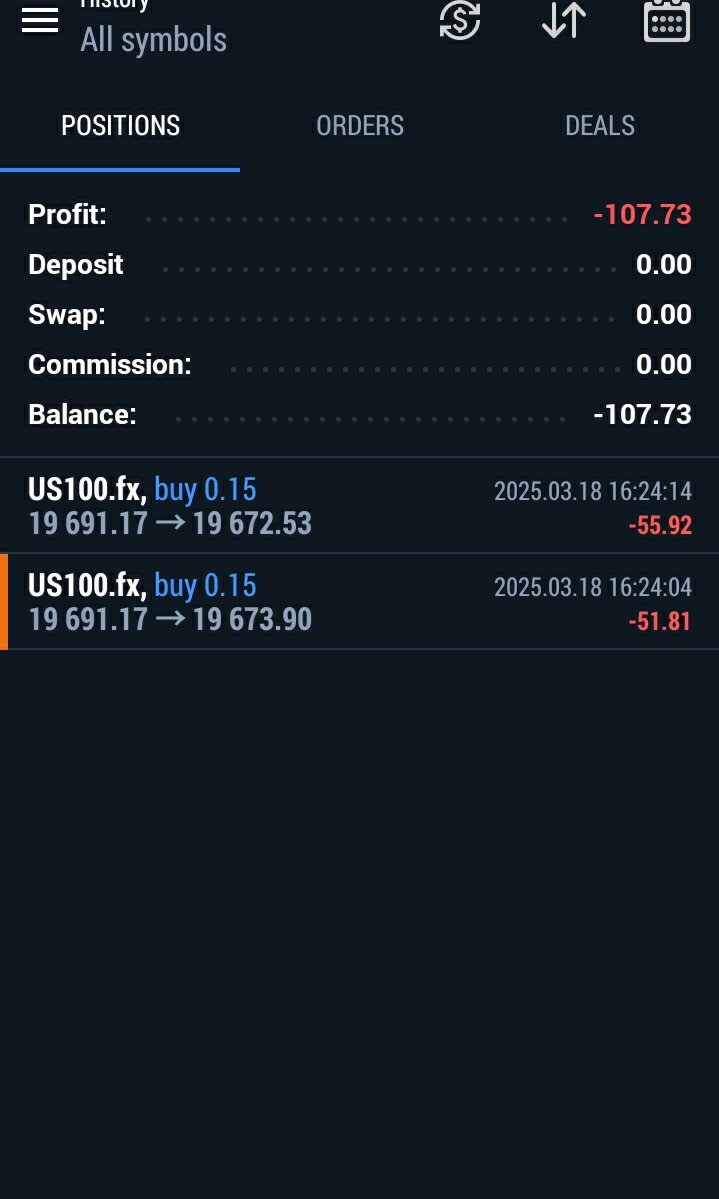The width and height of the screenshot is (719, 1199).
Task: Open the hamburger drawer menu
Action: pos(40,21)
